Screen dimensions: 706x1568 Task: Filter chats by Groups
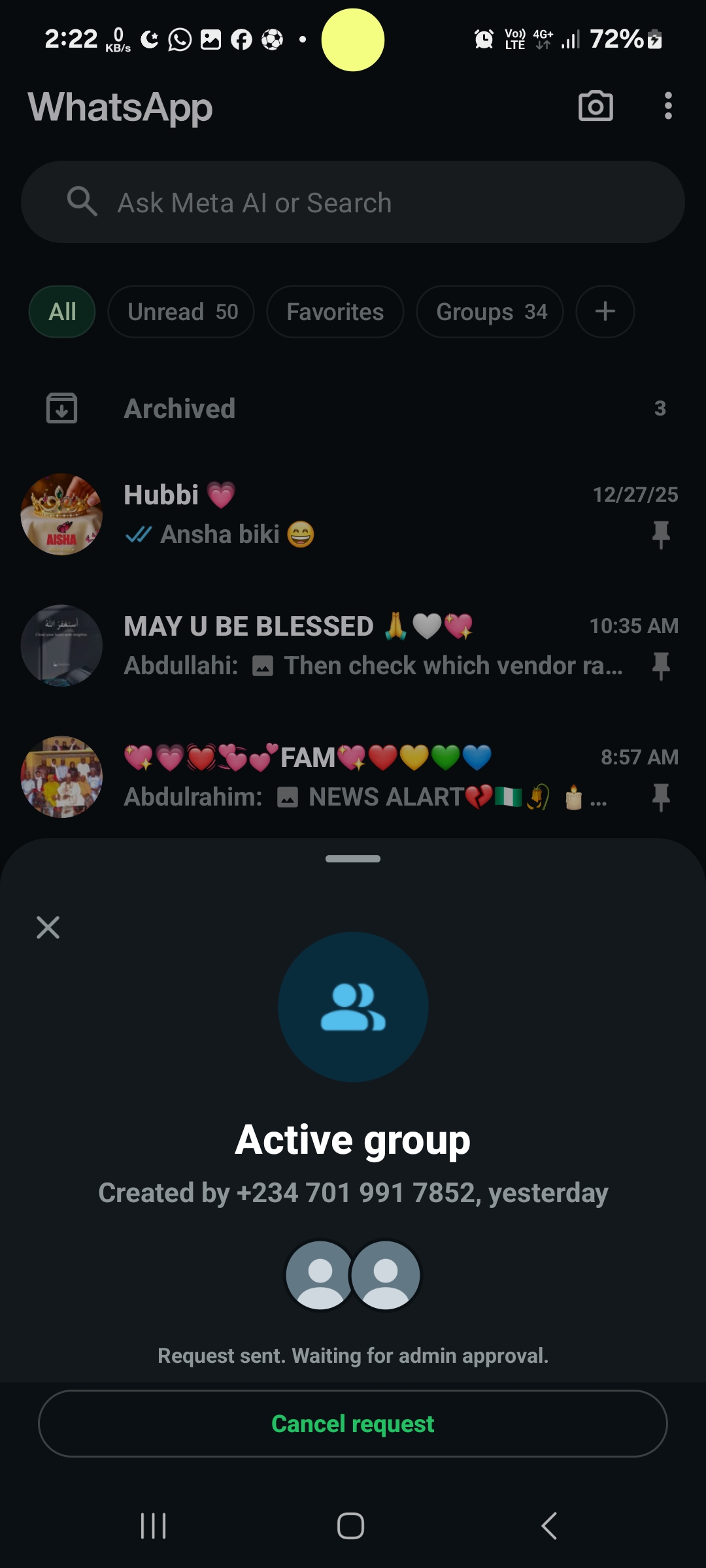click(490, 312)
